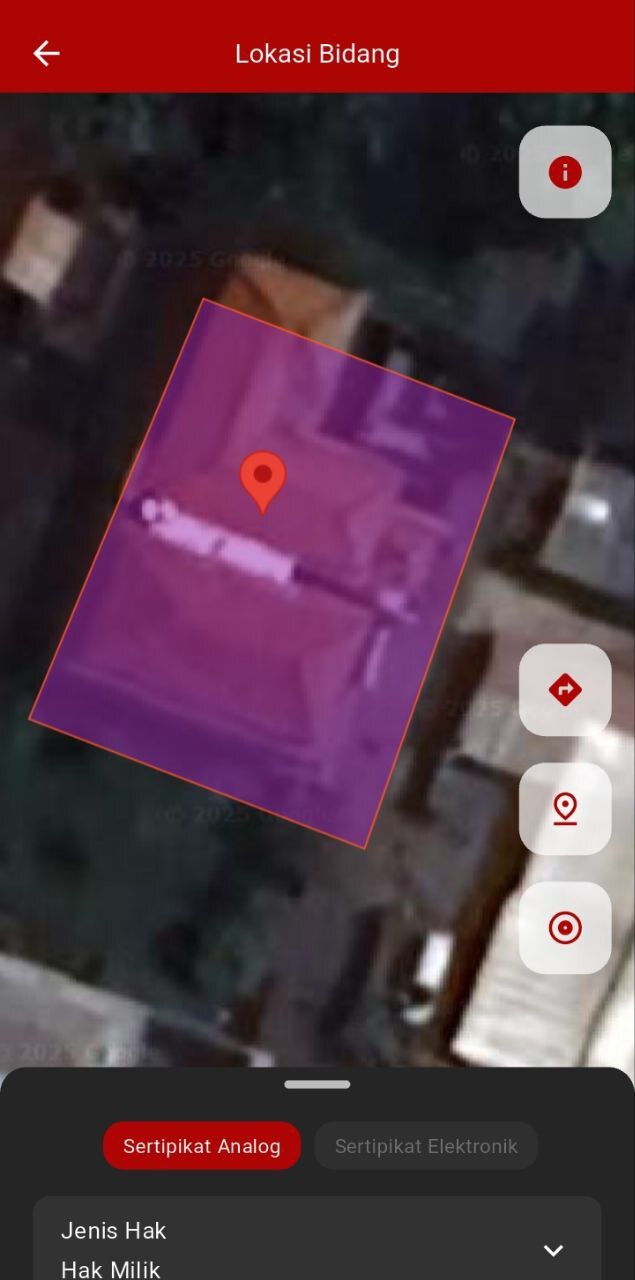
Task: Center the map on my location
Action: coord(565,928)
